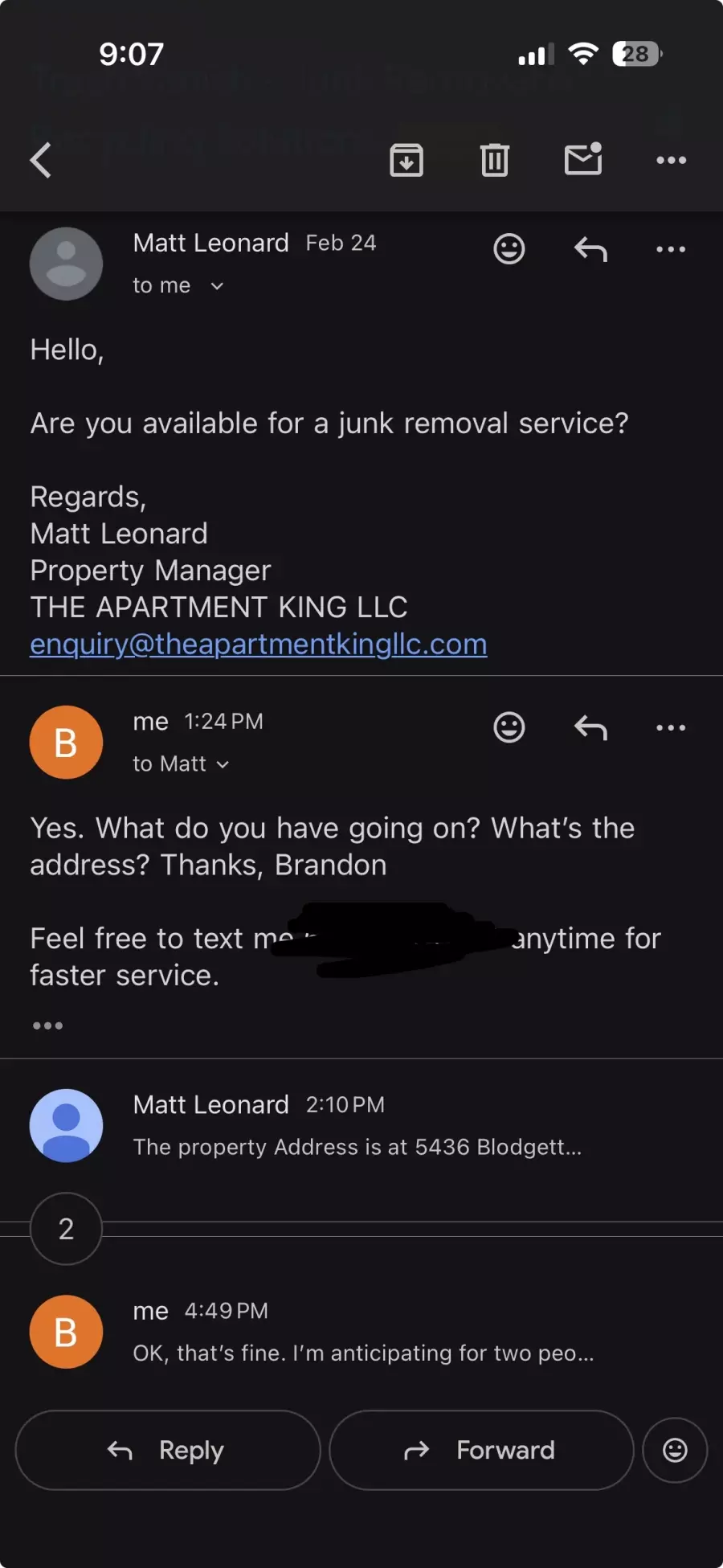Screen dimensions: 723x1568
Task: Open more options for the 1:24 PM message
Action: (x=671, y=727)
